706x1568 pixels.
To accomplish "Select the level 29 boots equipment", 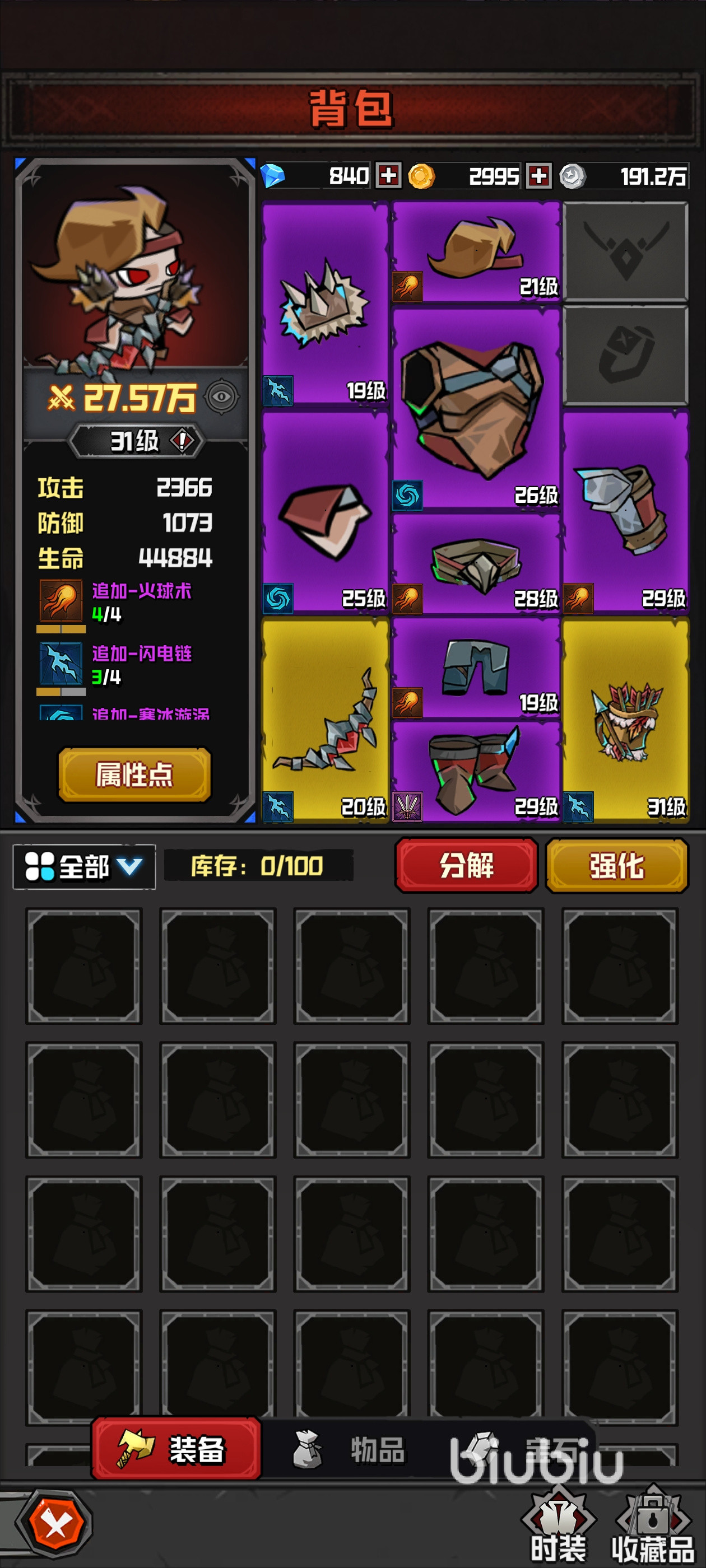I will 476,772.
